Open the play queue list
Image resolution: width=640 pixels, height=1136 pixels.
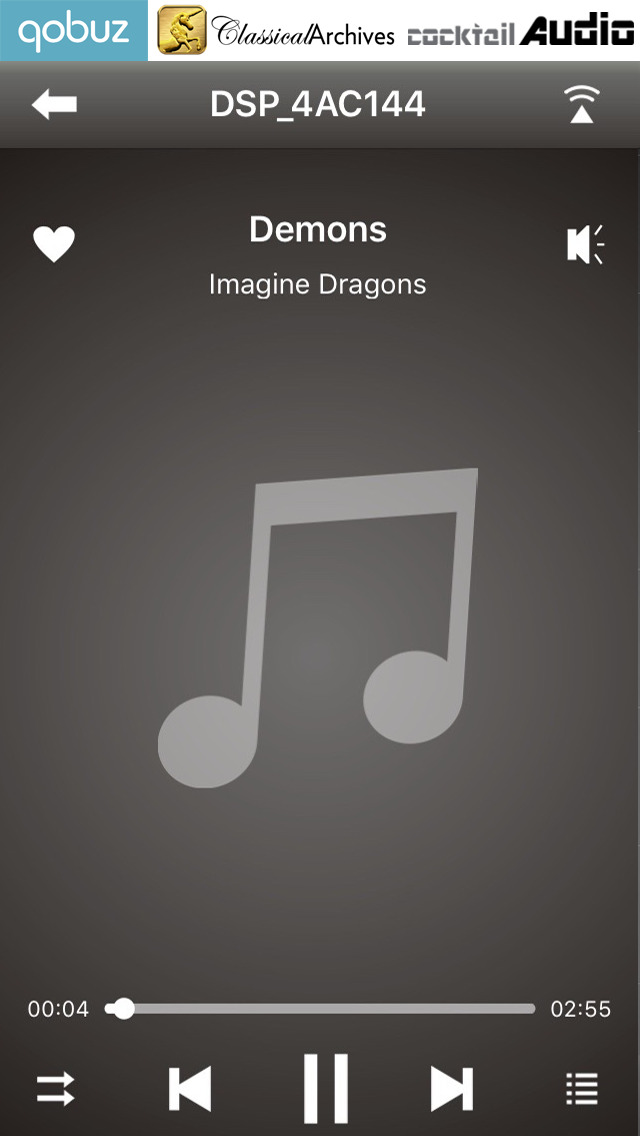tap(582, 1088)
